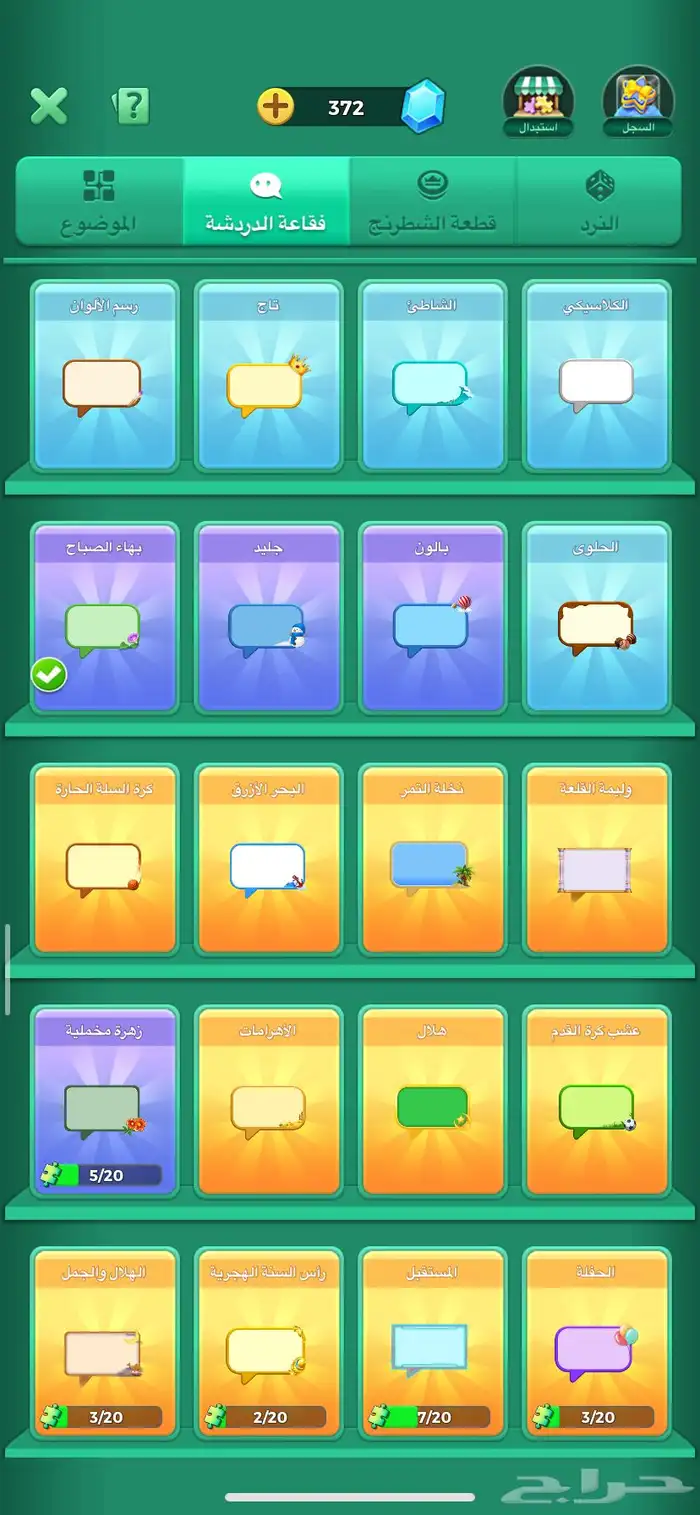Image resolution: width=700 pixels, height=1515 pixels.
Task: Open the استبدال exchange shop
Action: pos(538,102)
